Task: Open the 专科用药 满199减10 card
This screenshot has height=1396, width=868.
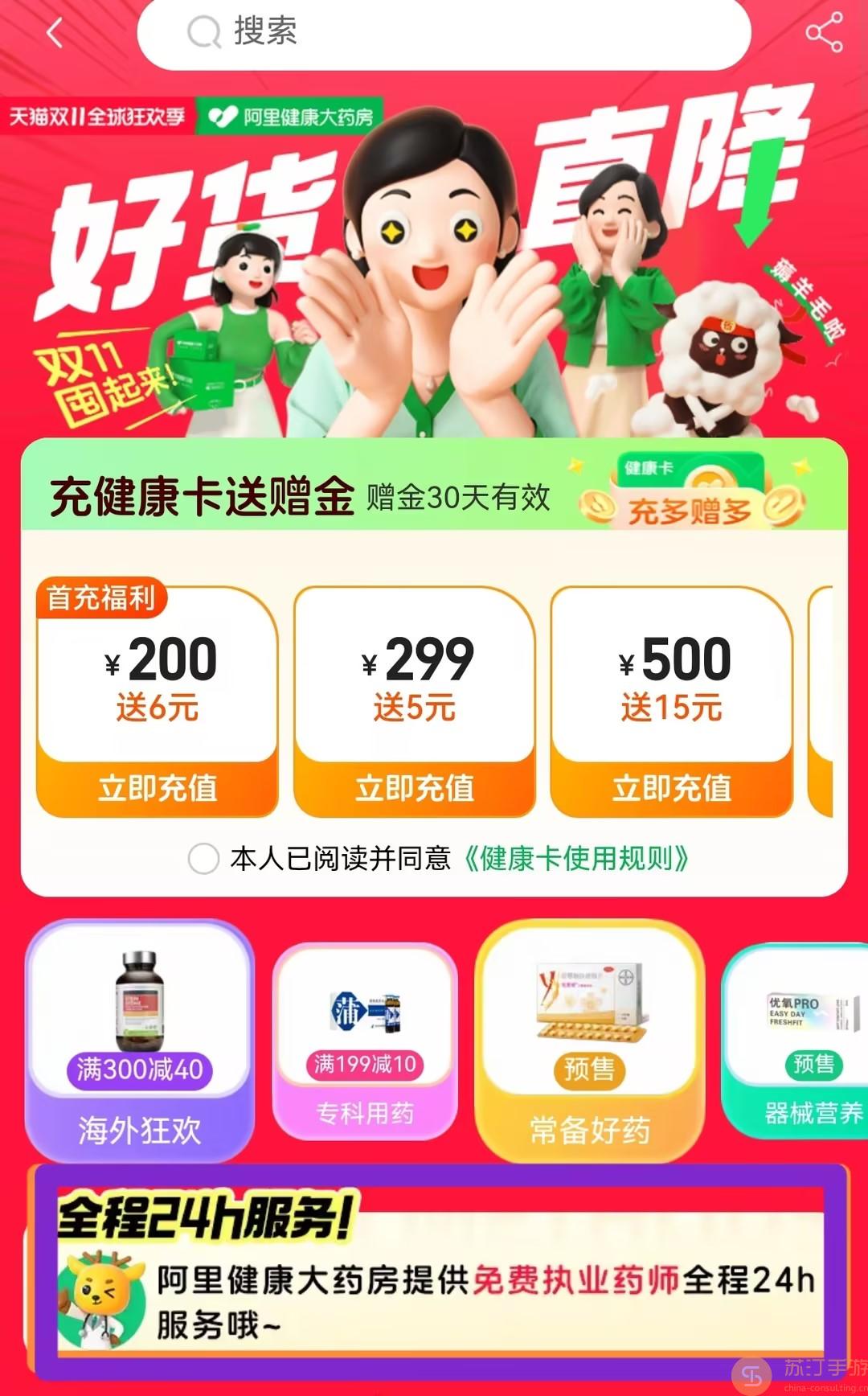Action: (365, 1039)
